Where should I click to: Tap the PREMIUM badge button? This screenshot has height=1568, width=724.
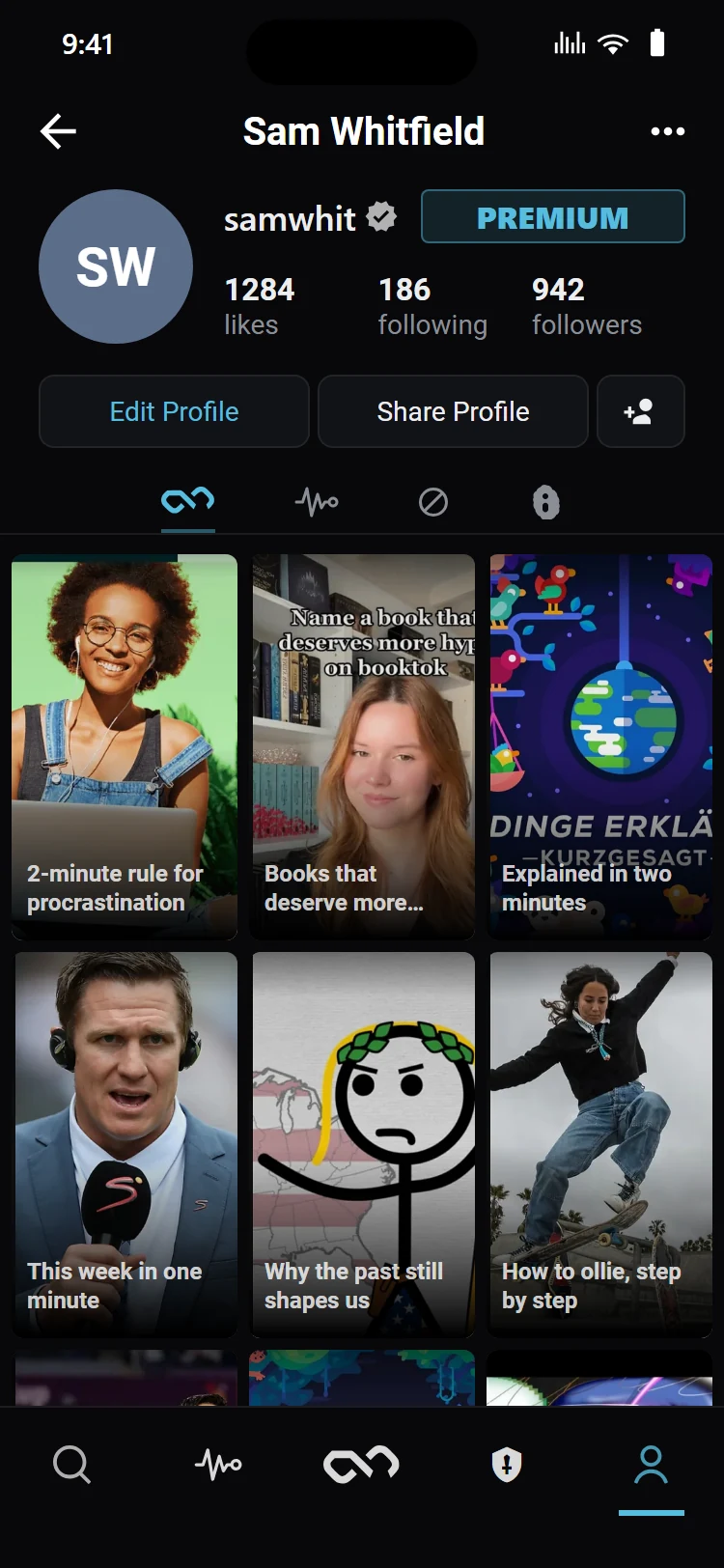coord(553,216)
